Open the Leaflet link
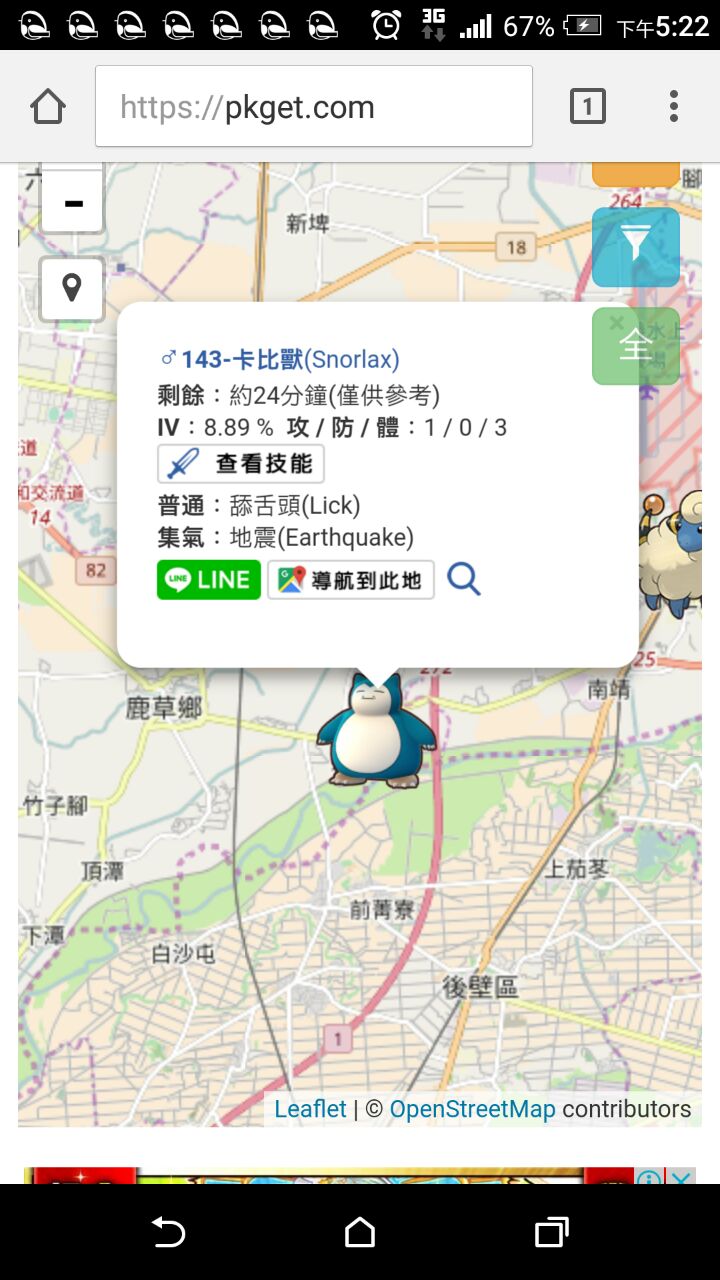720x1280 pixels. point(310,1109)
